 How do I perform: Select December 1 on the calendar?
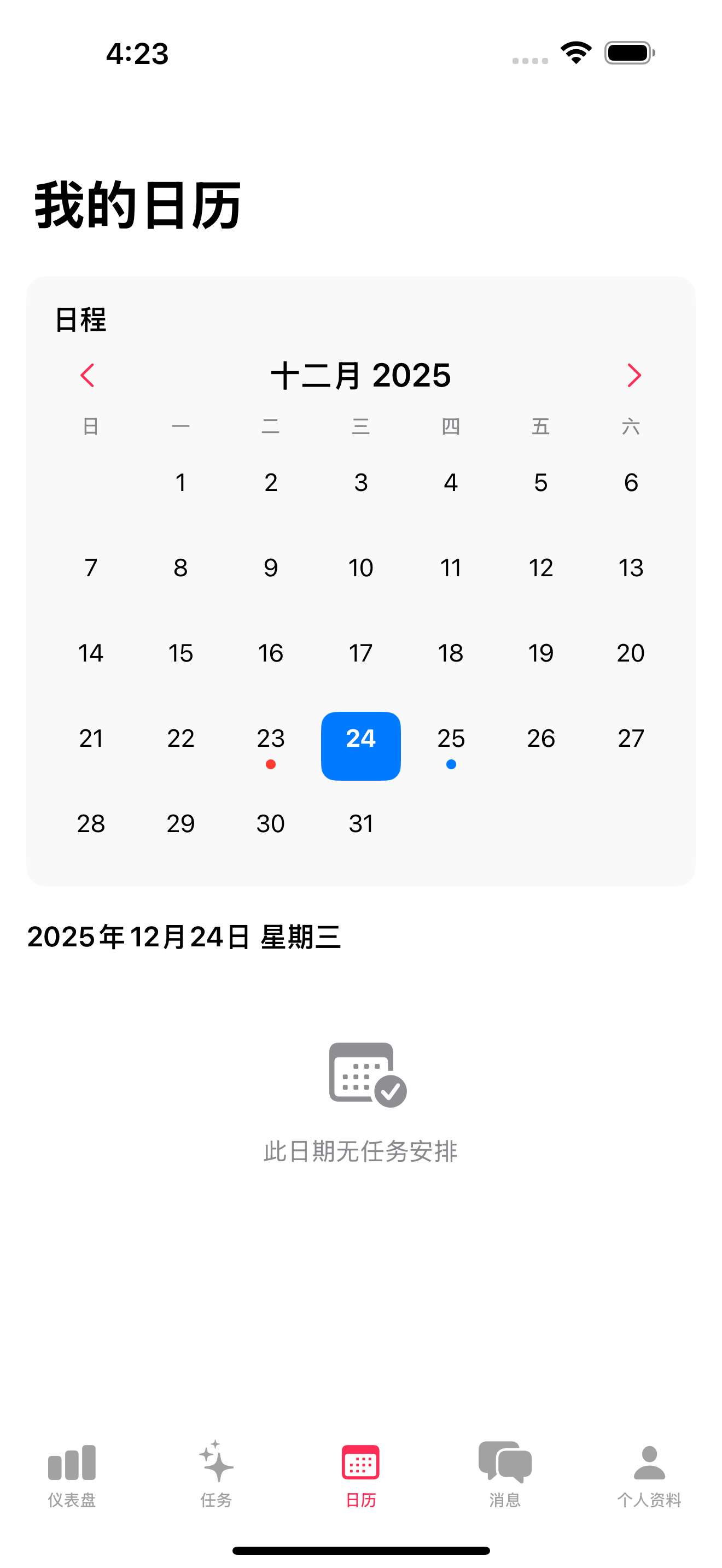pos(181,483)
